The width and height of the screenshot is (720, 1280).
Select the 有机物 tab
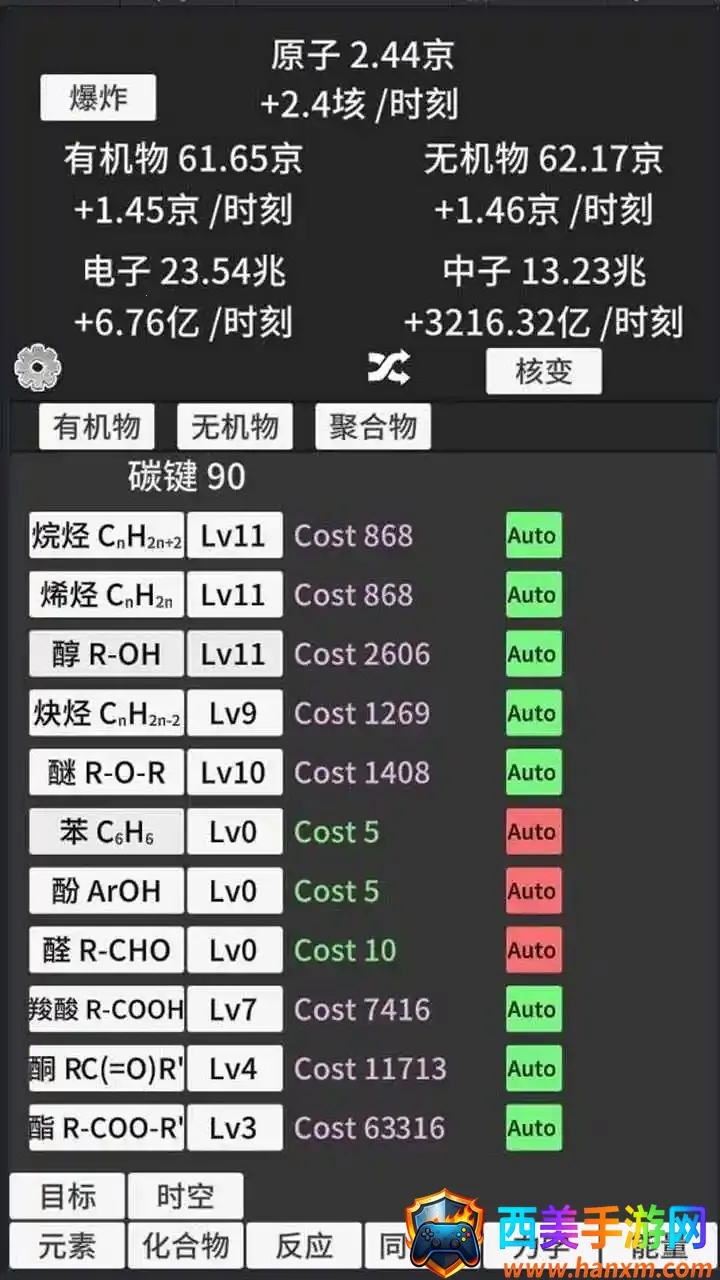coord(96,427)
